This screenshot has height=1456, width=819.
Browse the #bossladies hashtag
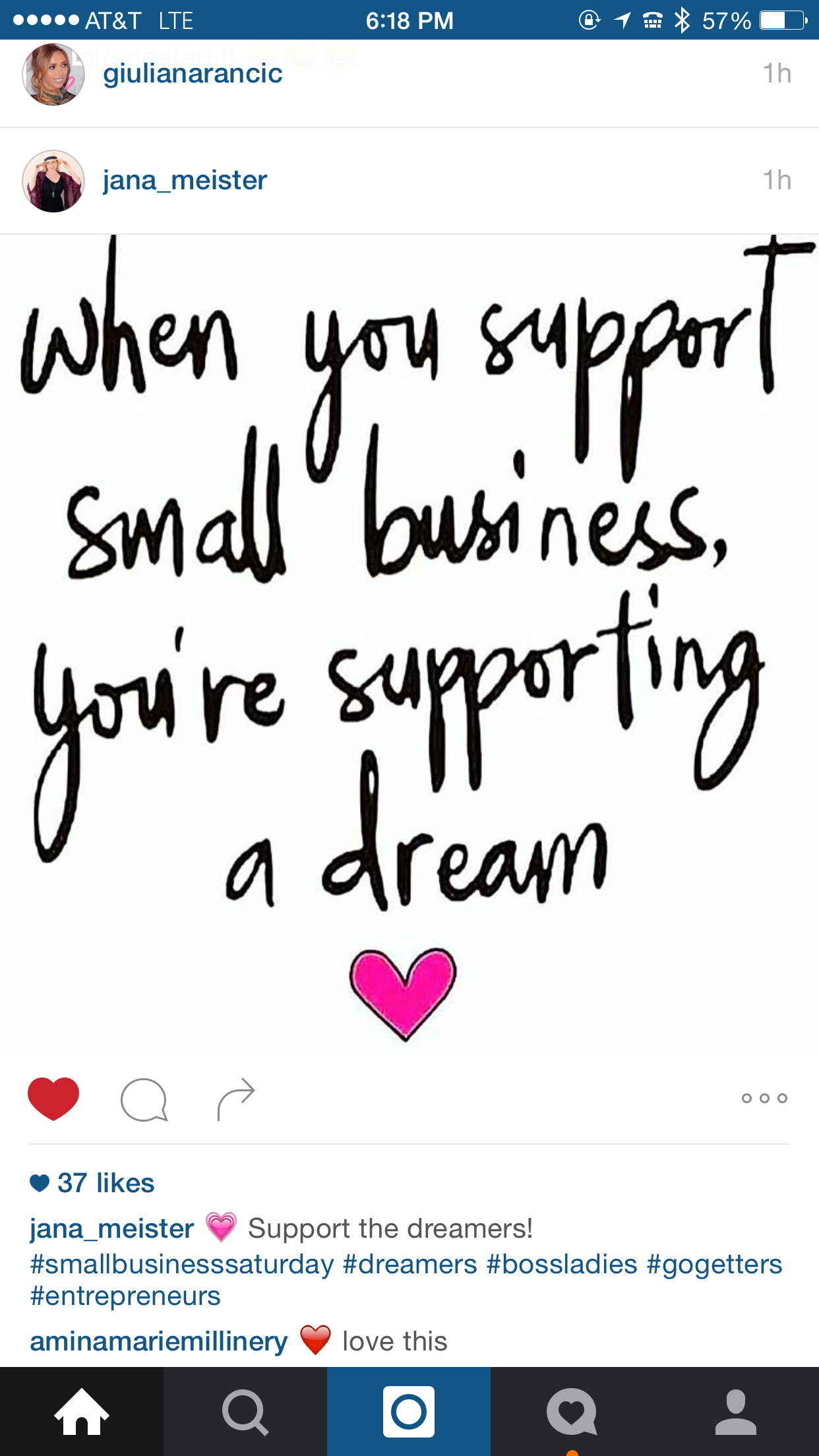pyautogui.click(x=562, y=1264)
